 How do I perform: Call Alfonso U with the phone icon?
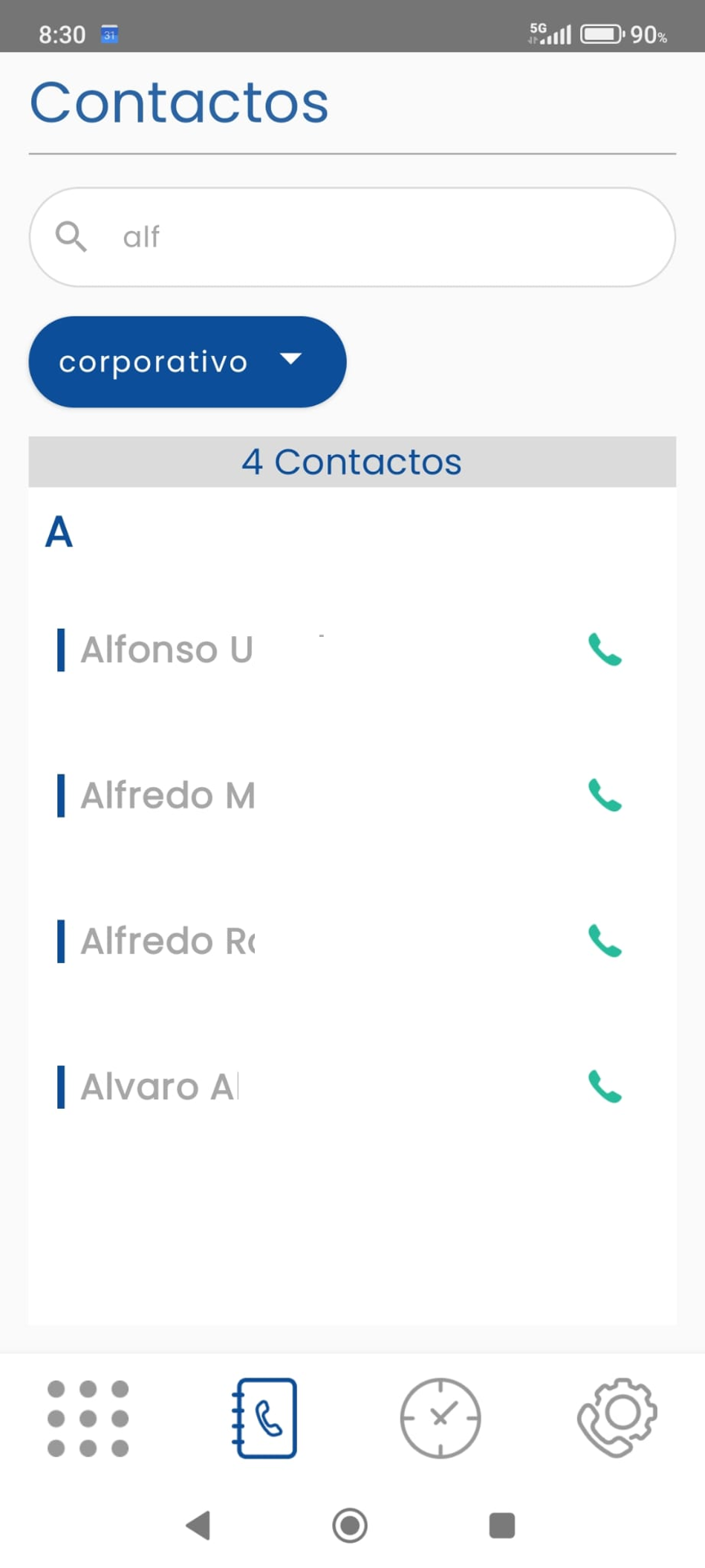(x=605, y=649)
